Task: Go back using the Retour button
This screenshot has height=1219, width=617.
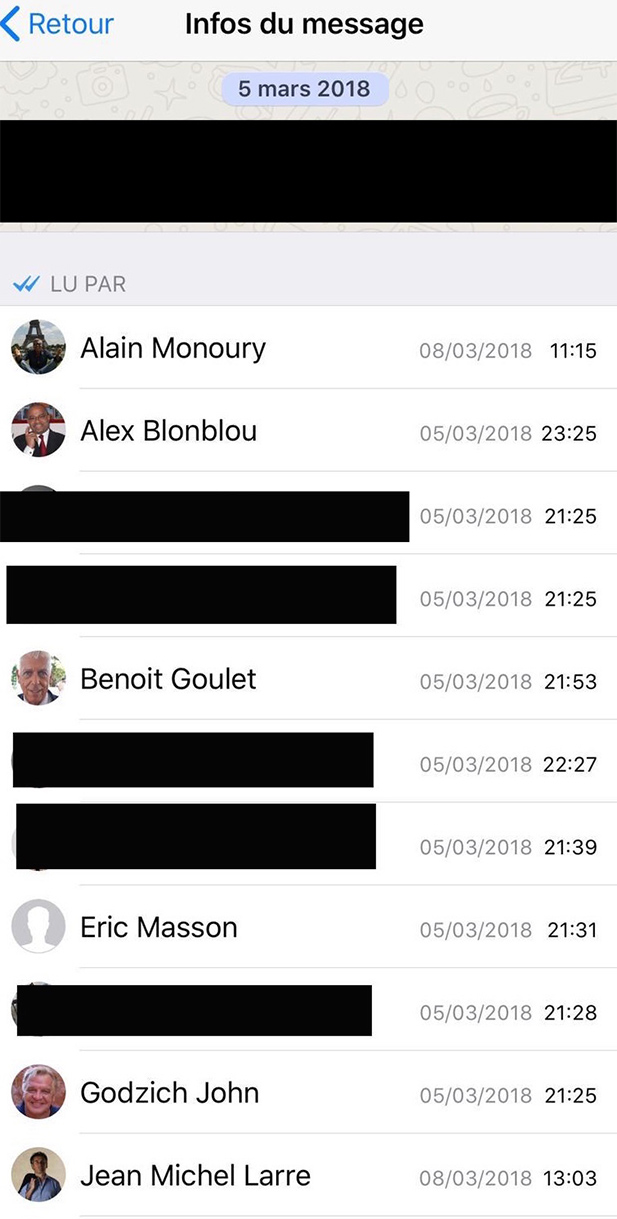Action: point(58,24)
